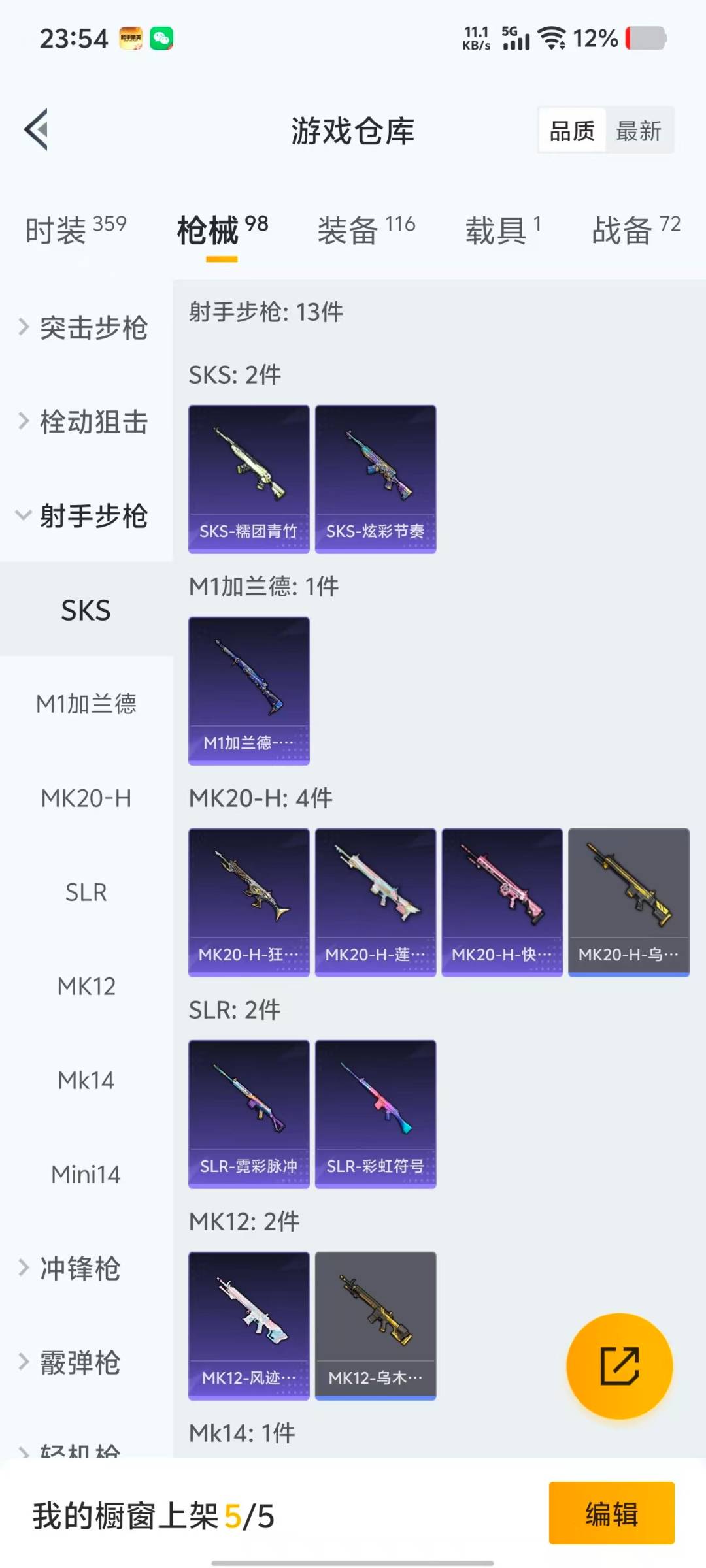The width and height of the screenshot is (706, 1568).
Task: Sort warehouse by 最新
Action: pyautogui.click(x=638, y=131)
